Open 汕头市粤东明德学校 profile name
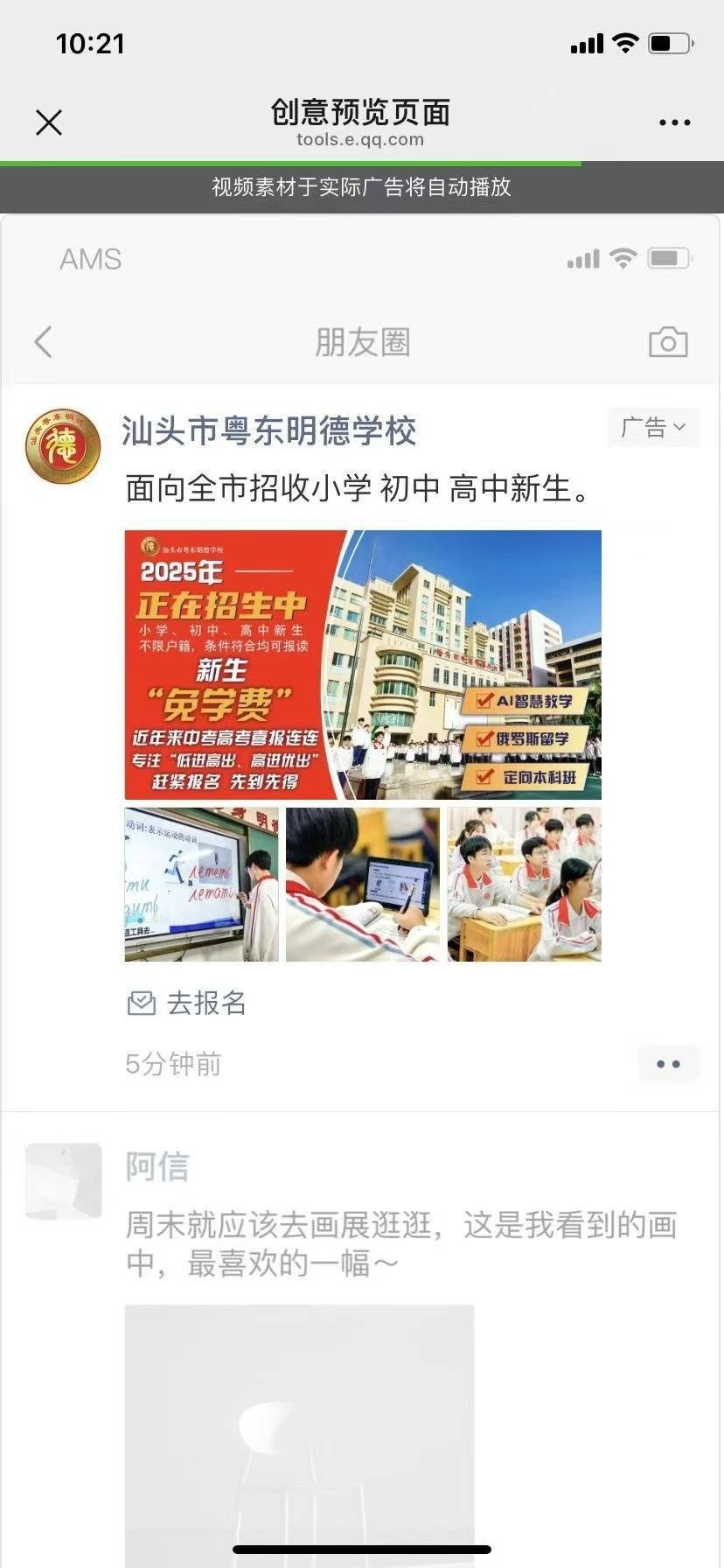The height and width of the screenshot is (1568, 724). pyautogui.click(x=269, y=430)
